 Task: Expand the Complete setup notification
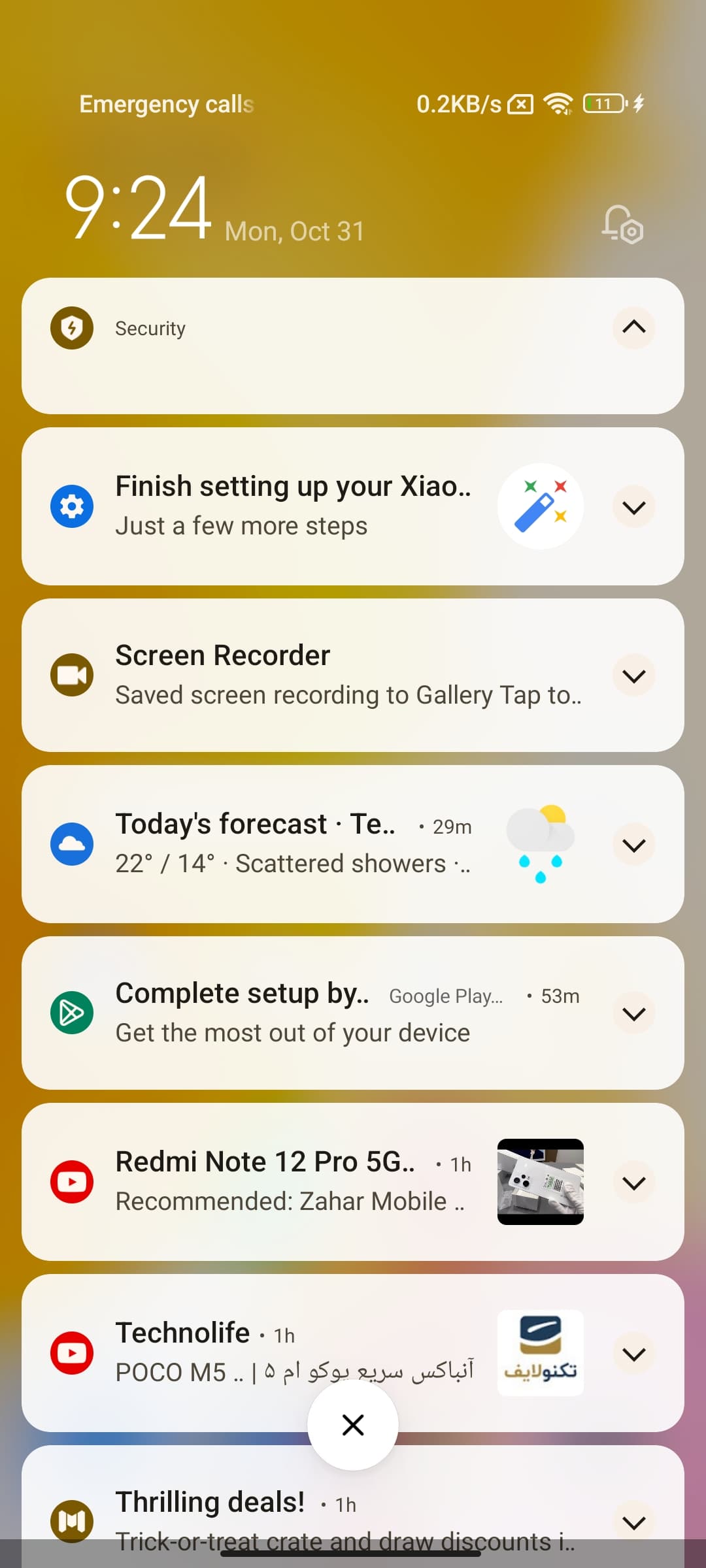point(633,1013)
